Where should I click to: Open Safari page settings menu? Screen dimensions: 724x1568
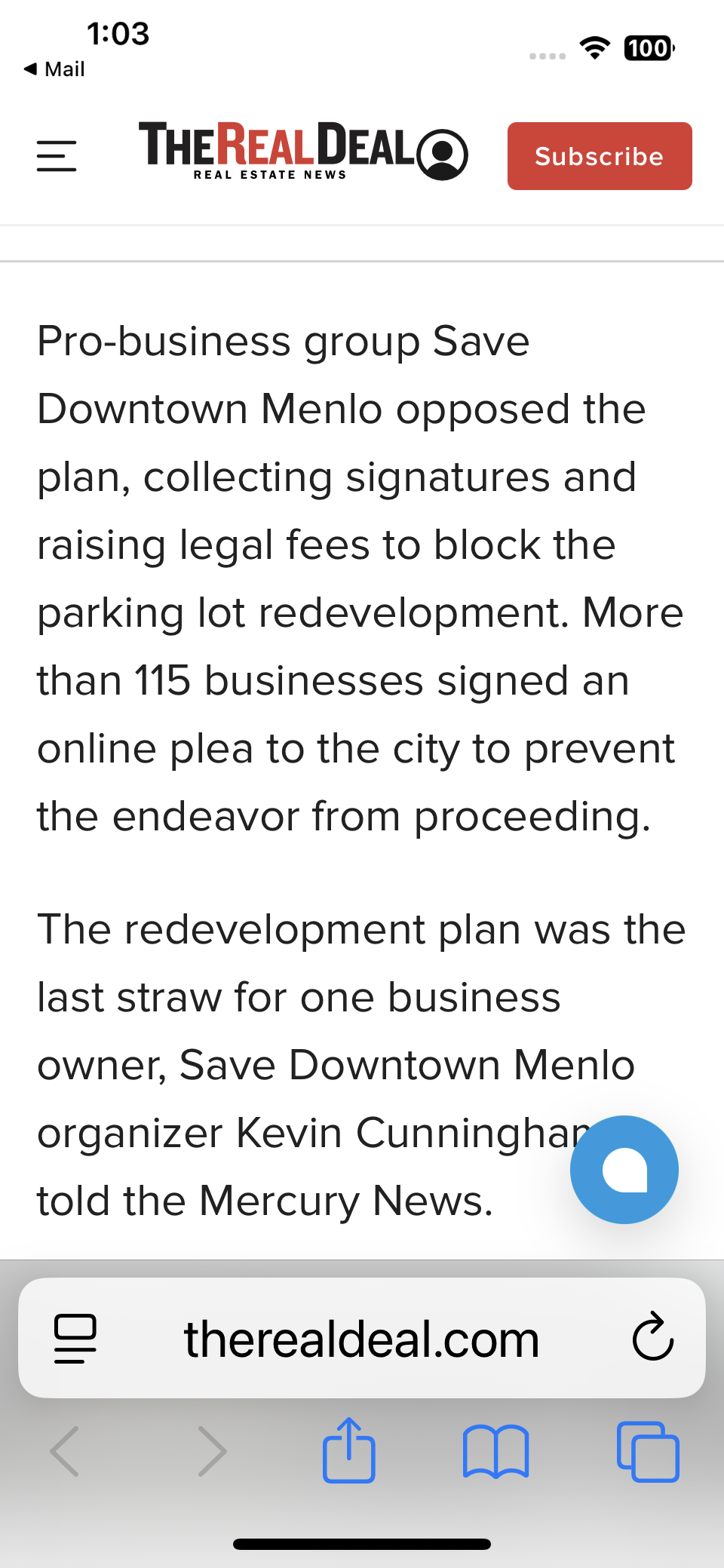click(x=75, y=1339)
